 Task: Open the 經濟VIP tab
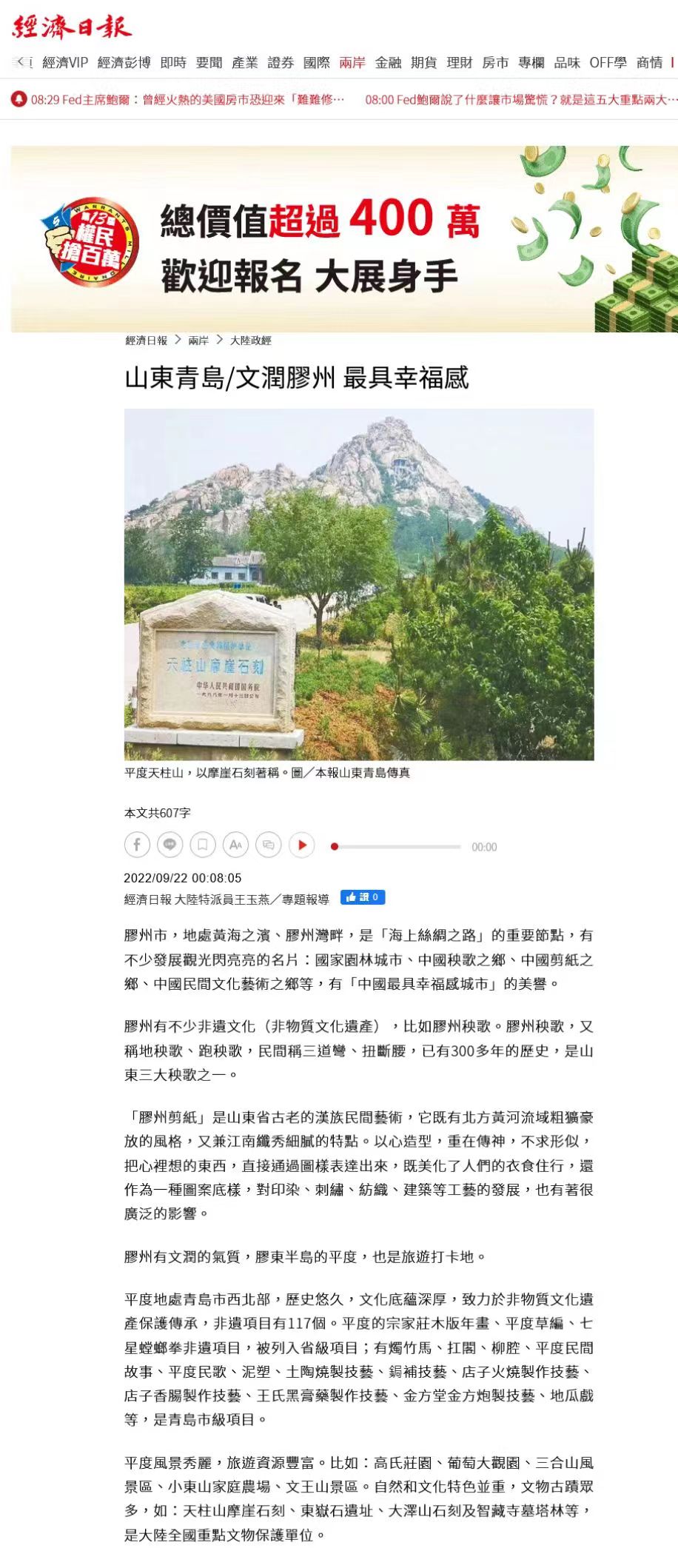point(65,63)
